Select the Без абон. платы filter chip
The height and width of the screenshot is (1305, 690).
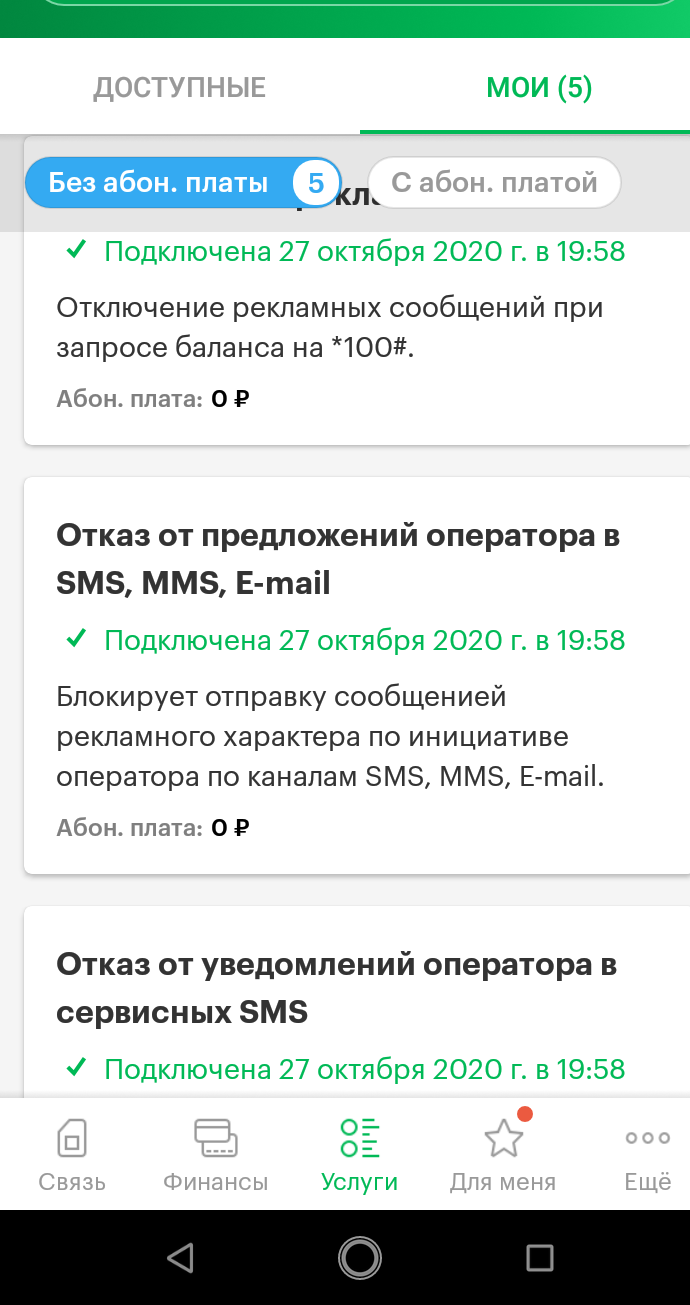pyautogui.click(x=182, y=183)
